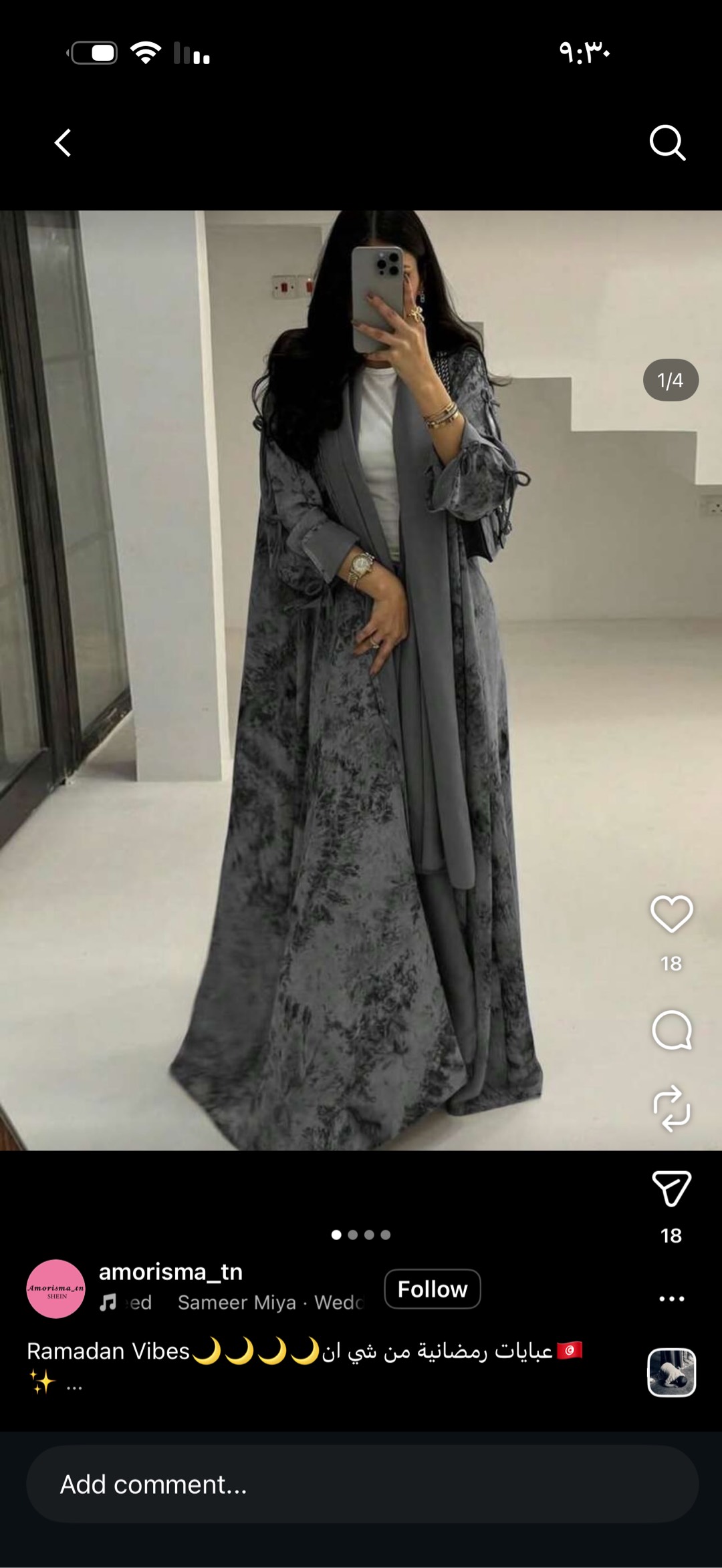This screenshot has width=722, height=1568.
Task: Go back with the top-left arrow
Action: [x=63, y=142]
